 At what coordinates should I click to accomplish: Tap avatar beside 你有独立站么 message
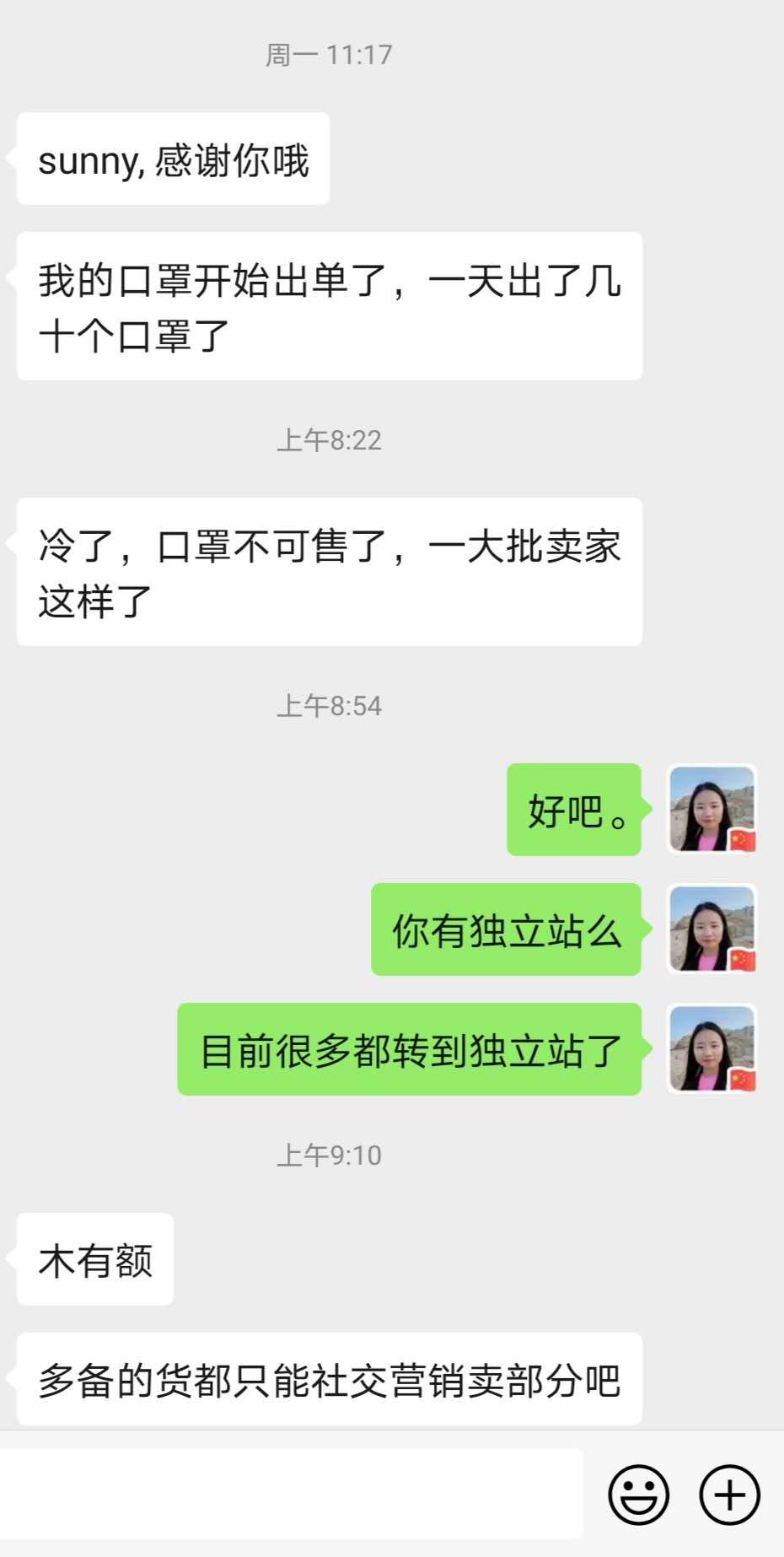click(712, 929)
